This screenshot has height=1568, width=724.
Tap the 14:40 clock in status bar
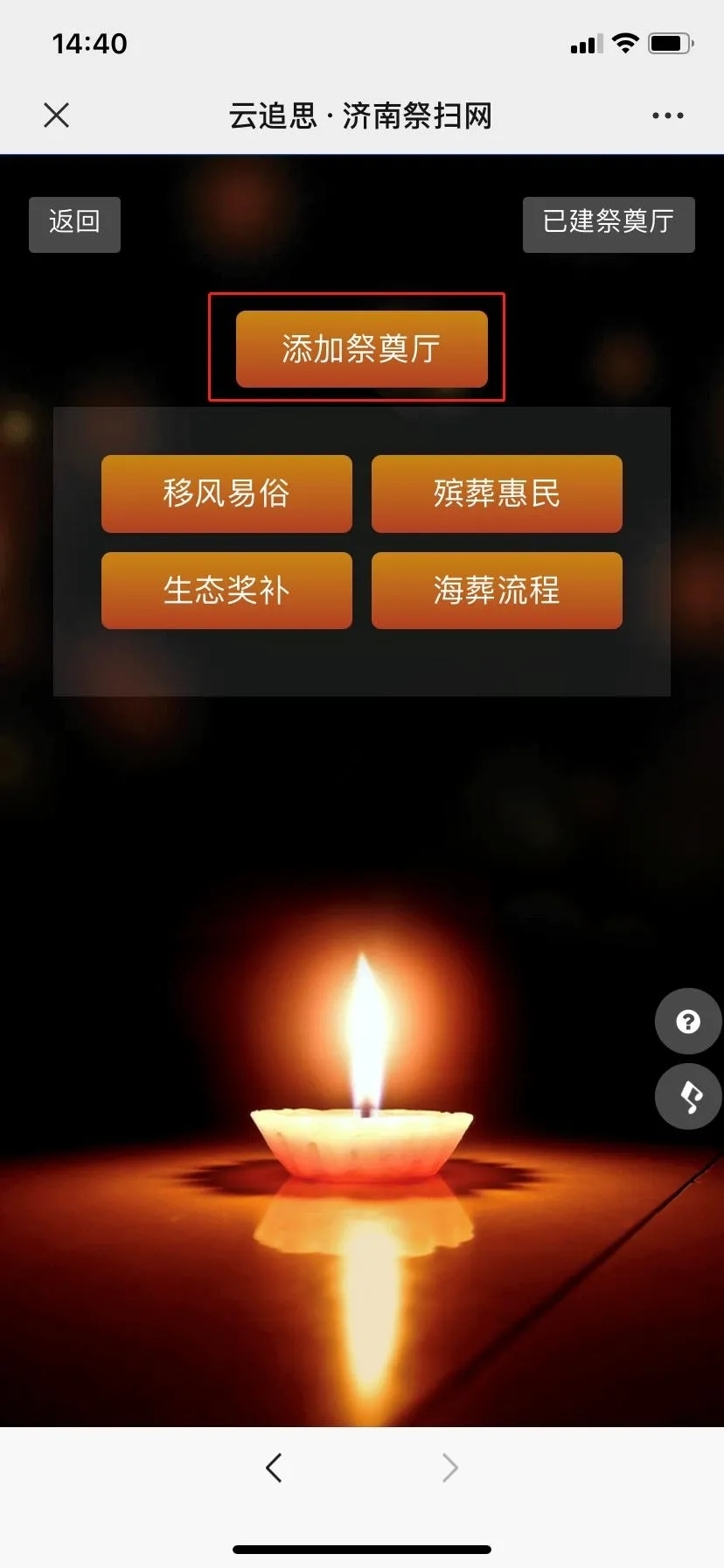point(91,43)
